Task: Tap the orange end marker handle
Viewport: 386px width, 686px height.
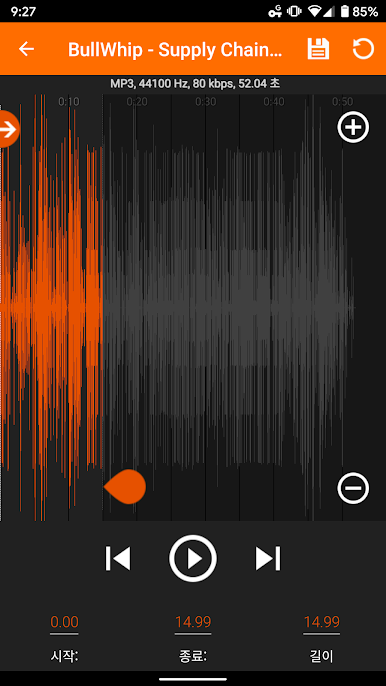Action: pos(125,487)
